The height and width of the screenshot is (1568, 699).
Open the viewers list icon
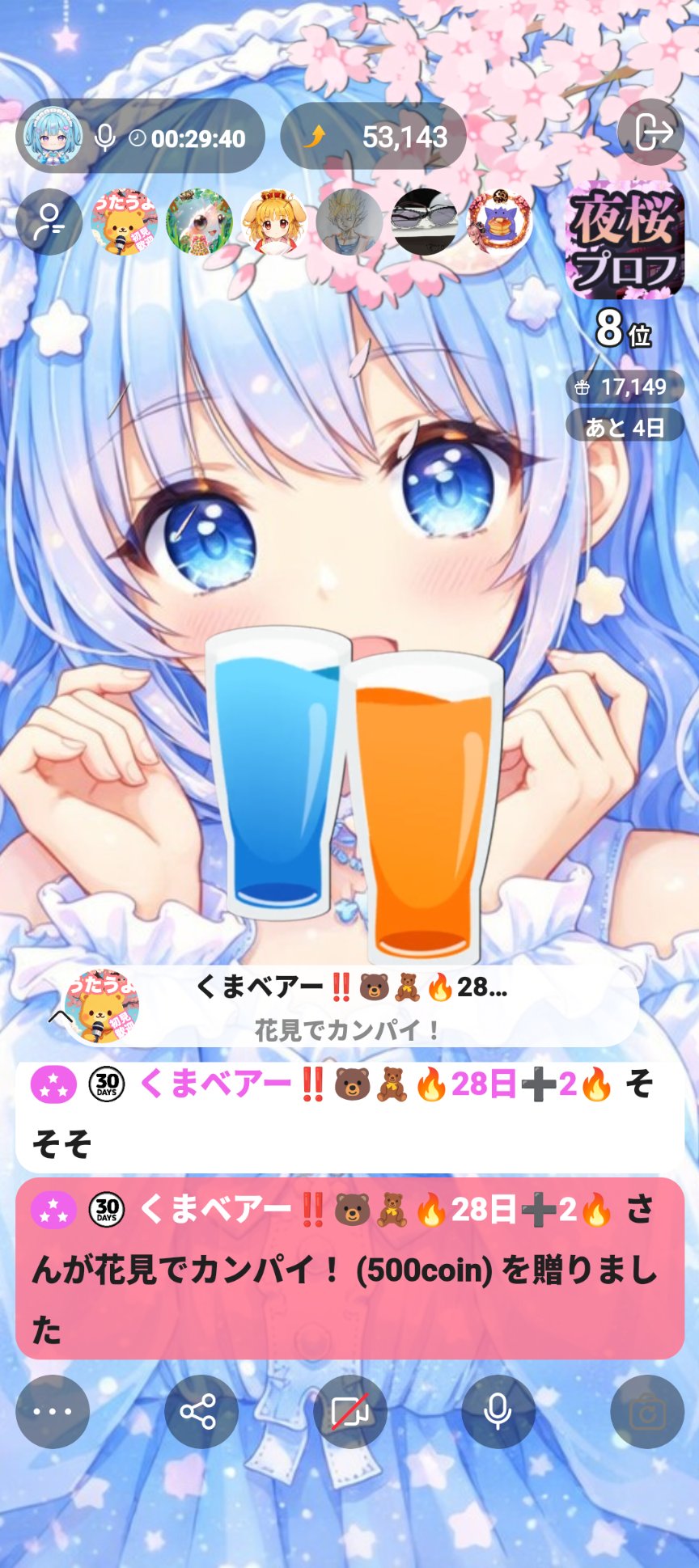[49, 222]
